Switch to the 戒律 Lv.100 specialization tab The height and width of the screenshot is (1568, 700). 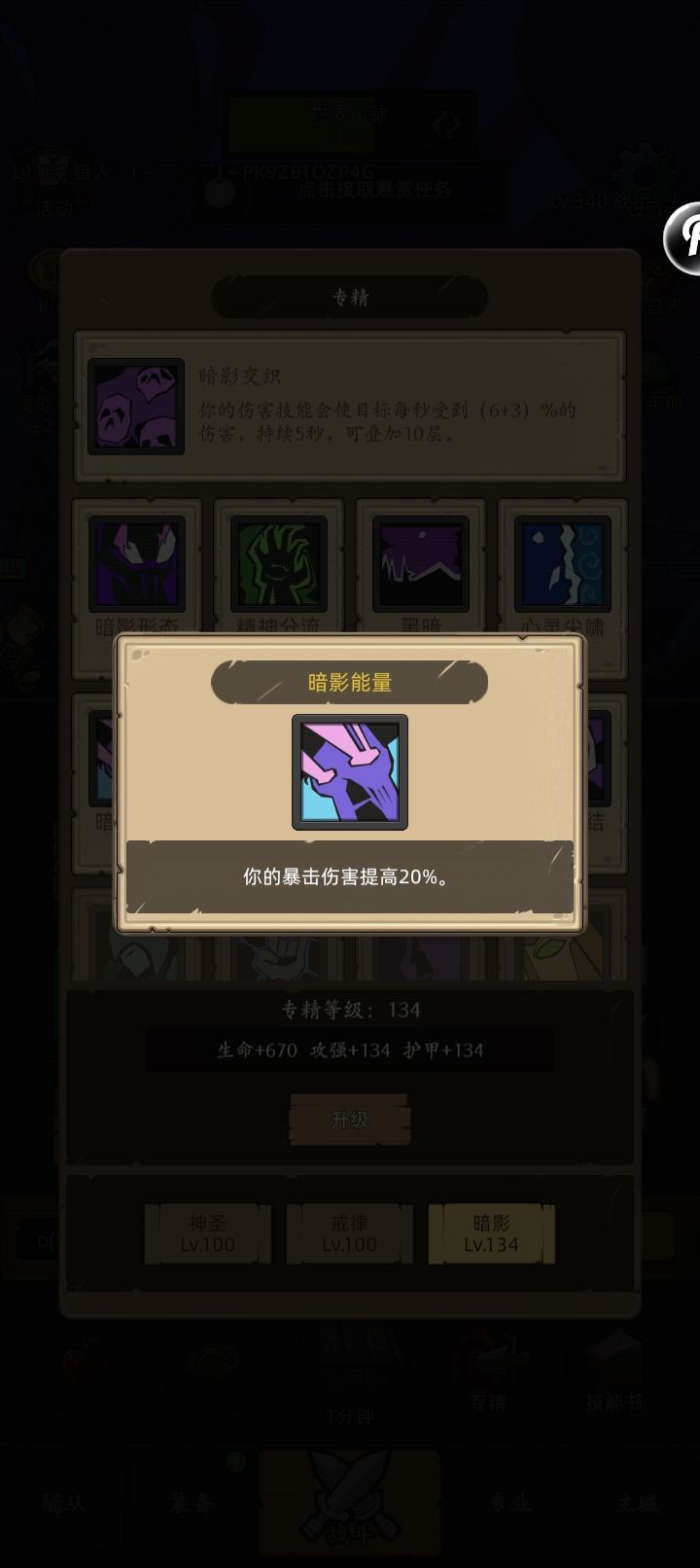click(349, 1232)
